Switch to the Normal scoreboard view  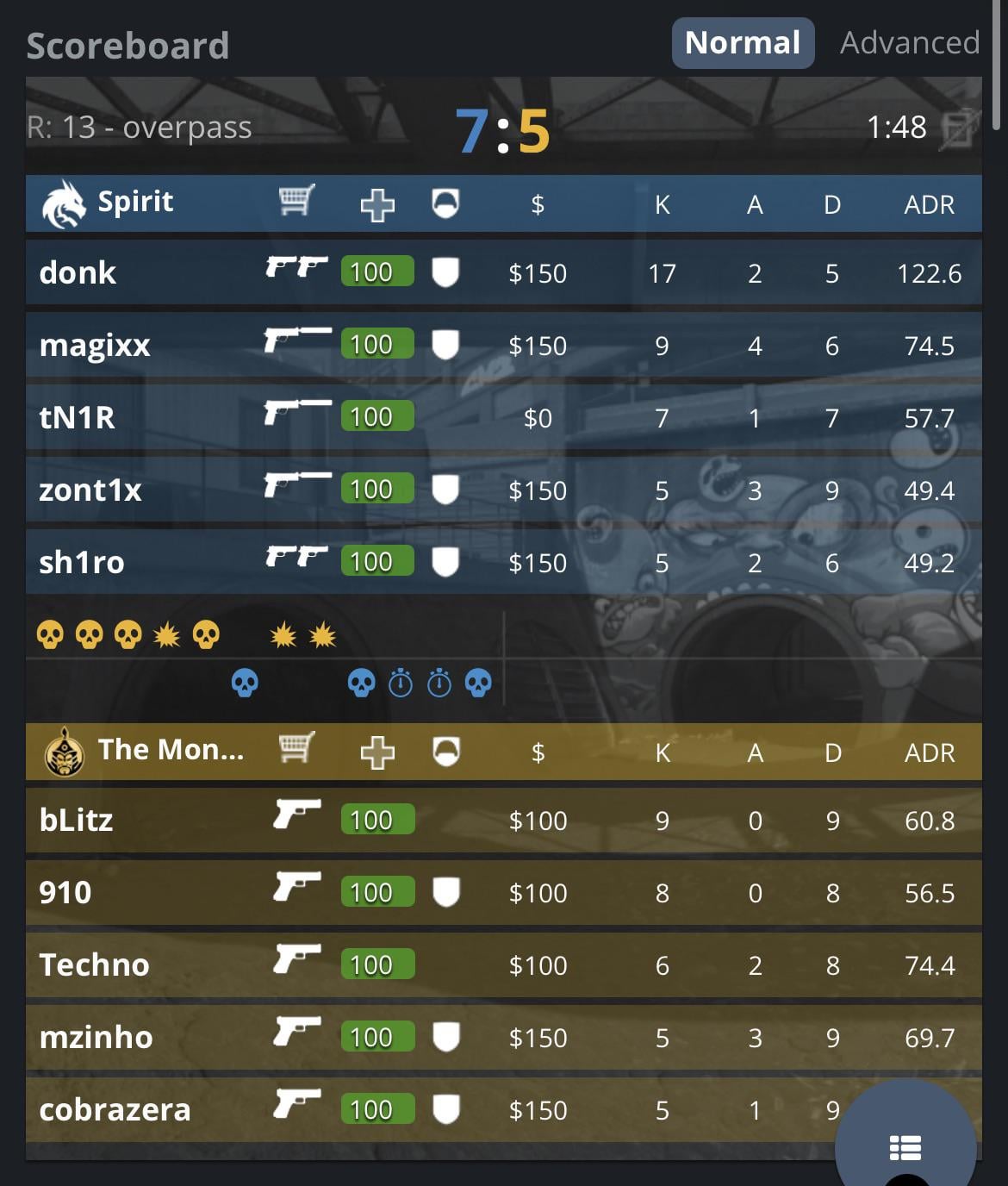743,43
